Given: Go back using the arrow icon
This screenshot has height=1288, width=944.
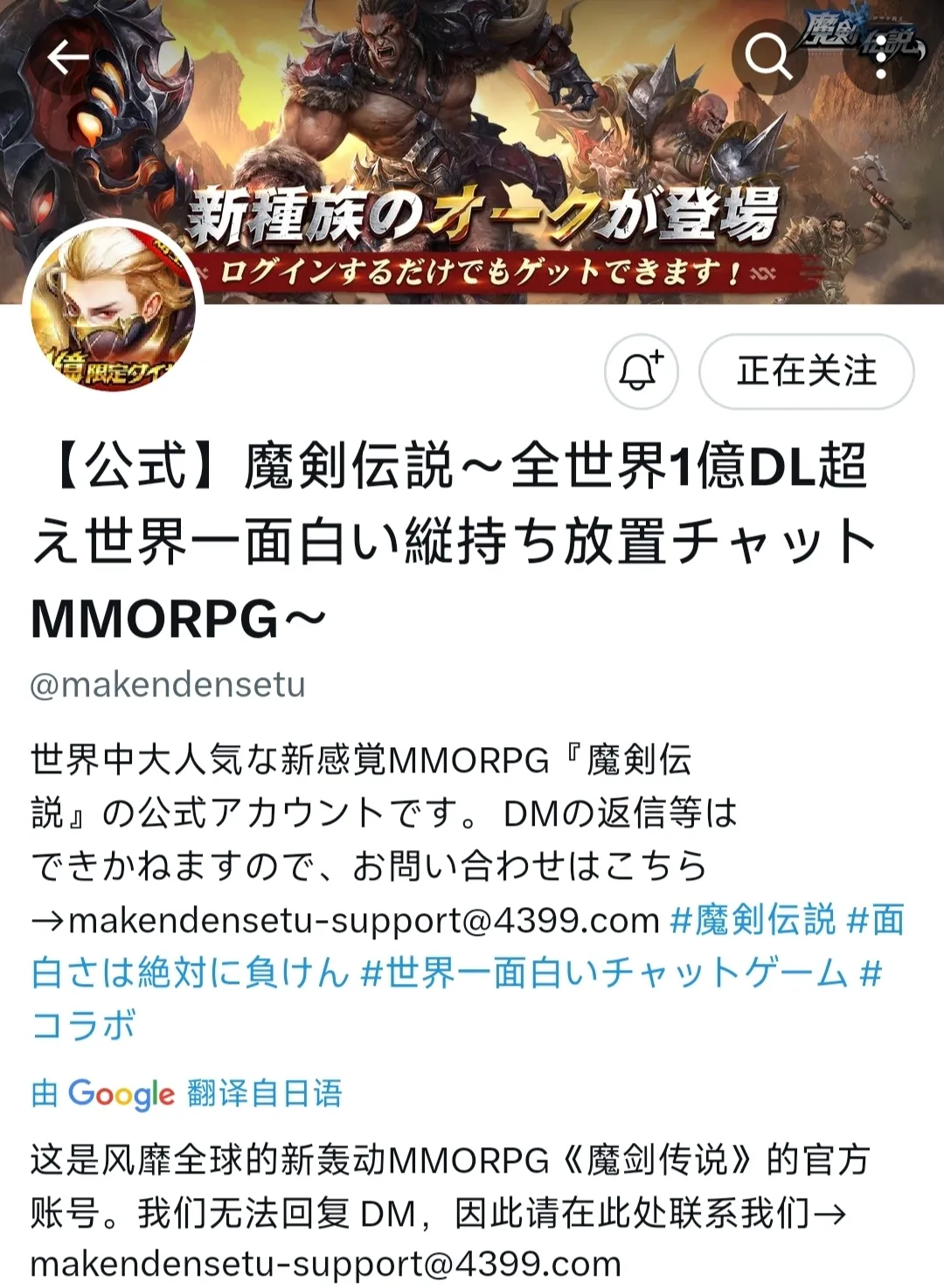Looking at the screenshot, I should pyautogui.click(x=68, y=58).
